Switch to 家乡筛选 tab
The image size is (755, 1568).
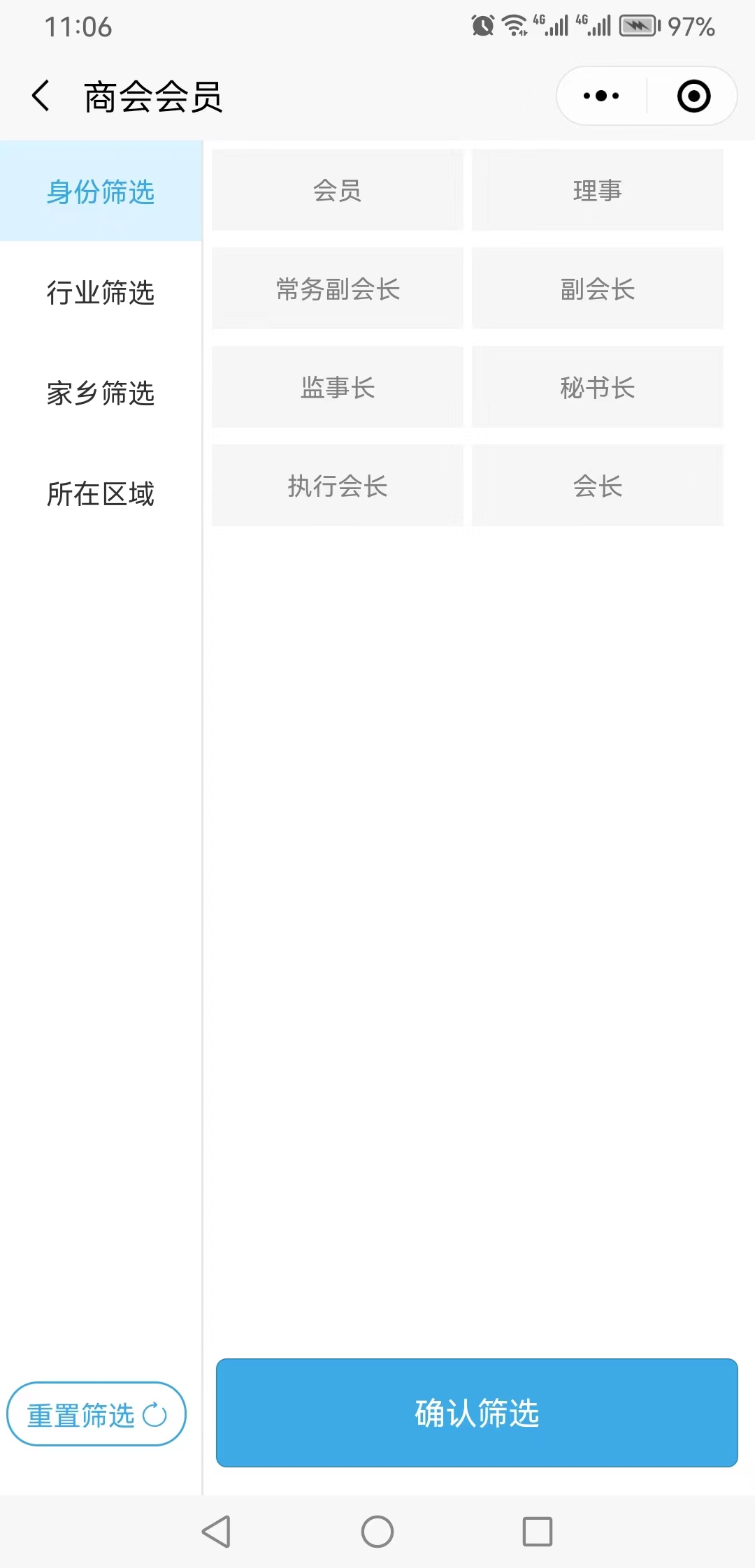click(x=101, y=393)
